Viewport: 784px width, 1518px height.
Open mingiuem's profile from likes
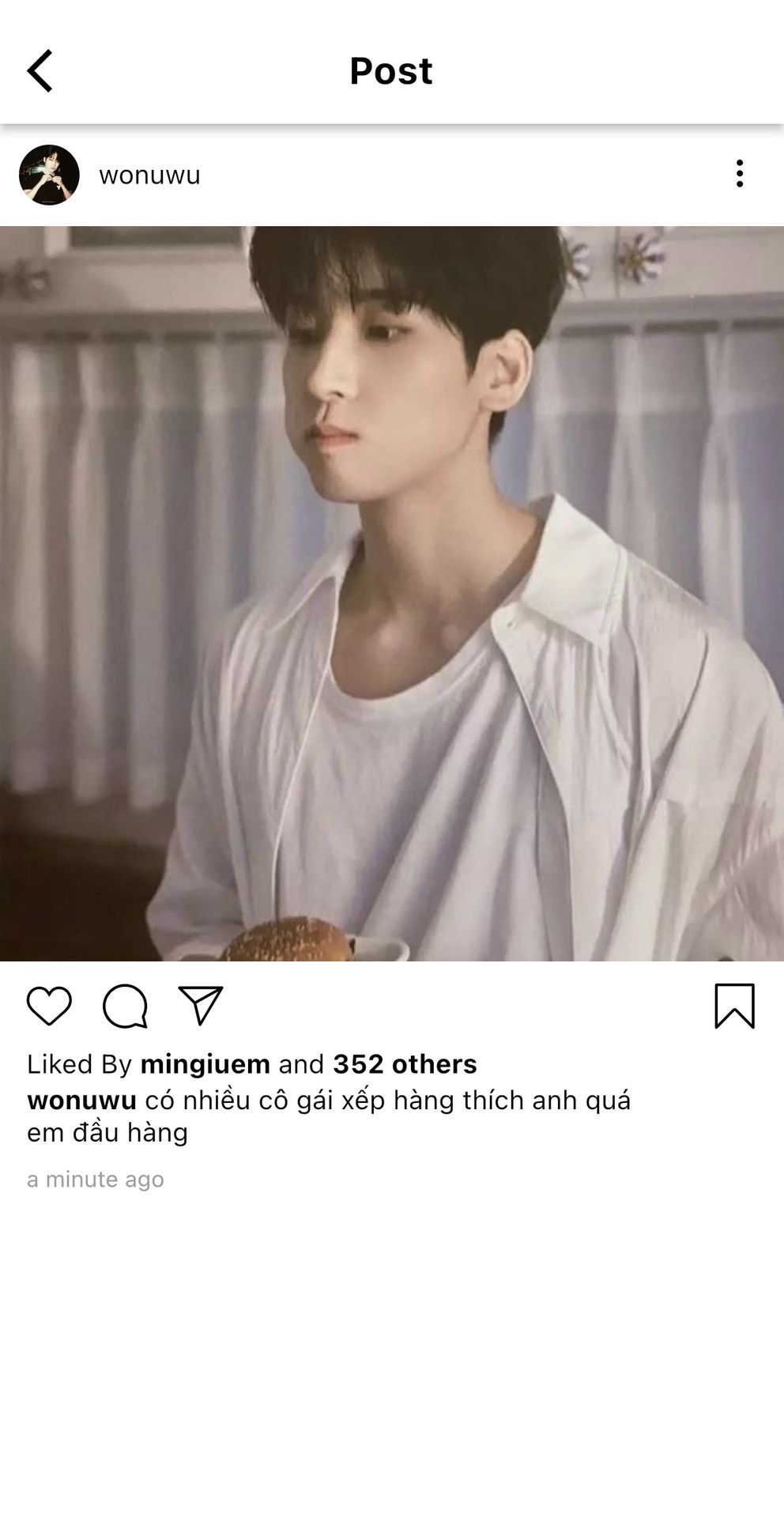point(205,1064)
